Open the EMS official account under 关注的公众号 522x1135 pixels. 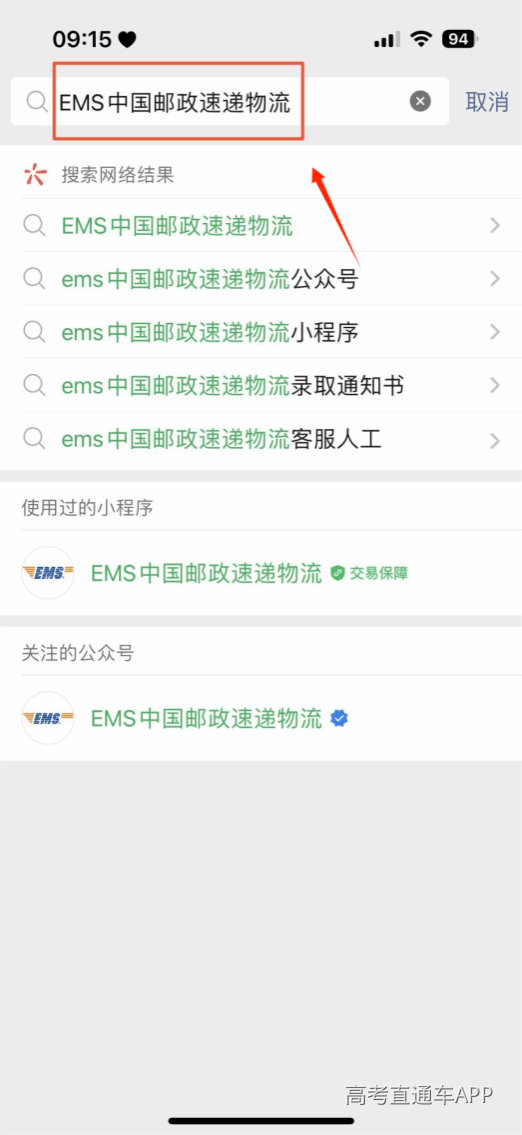pos(261,718)
